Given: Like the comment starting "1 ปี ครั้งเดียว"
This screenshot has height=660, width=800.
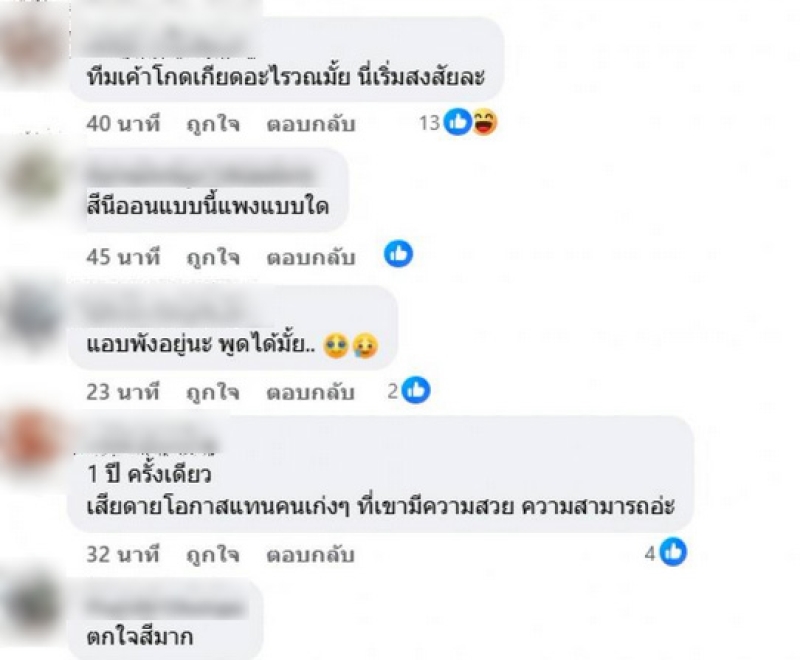Looking at the screenshot, I should pos(212,553).
